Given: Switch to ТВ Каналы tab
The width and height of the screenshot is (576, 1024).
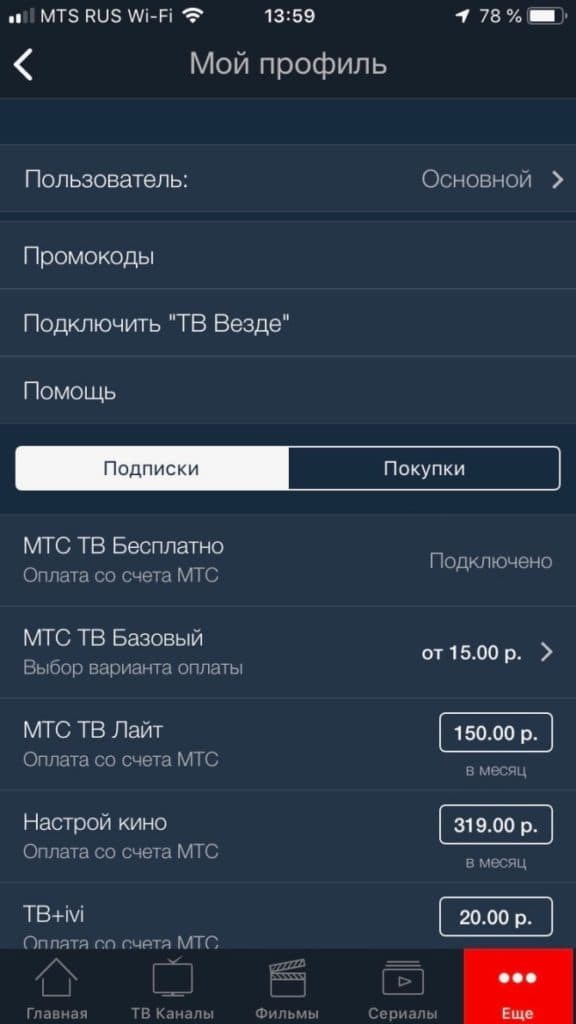Looking at the screenshot, I should (172, 987).
